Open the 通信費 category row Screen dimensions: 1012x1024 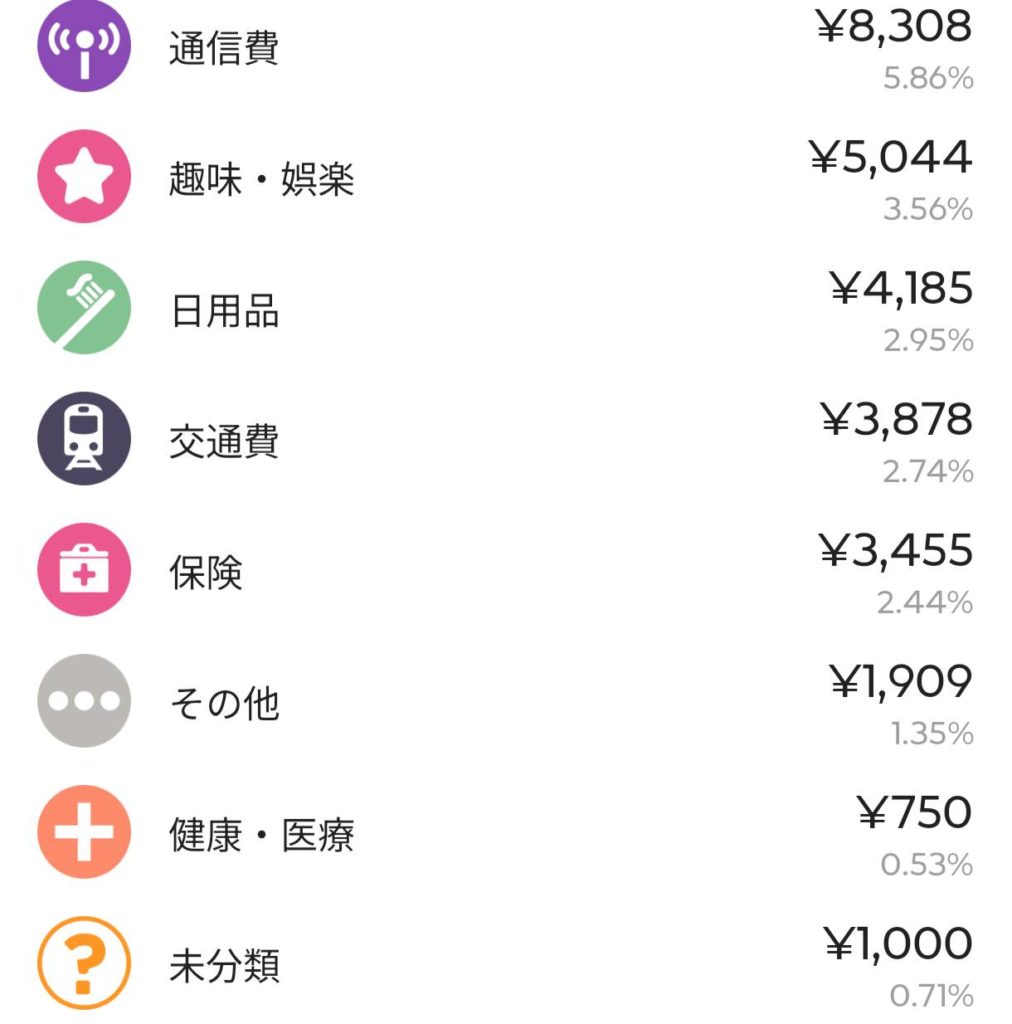224,49
